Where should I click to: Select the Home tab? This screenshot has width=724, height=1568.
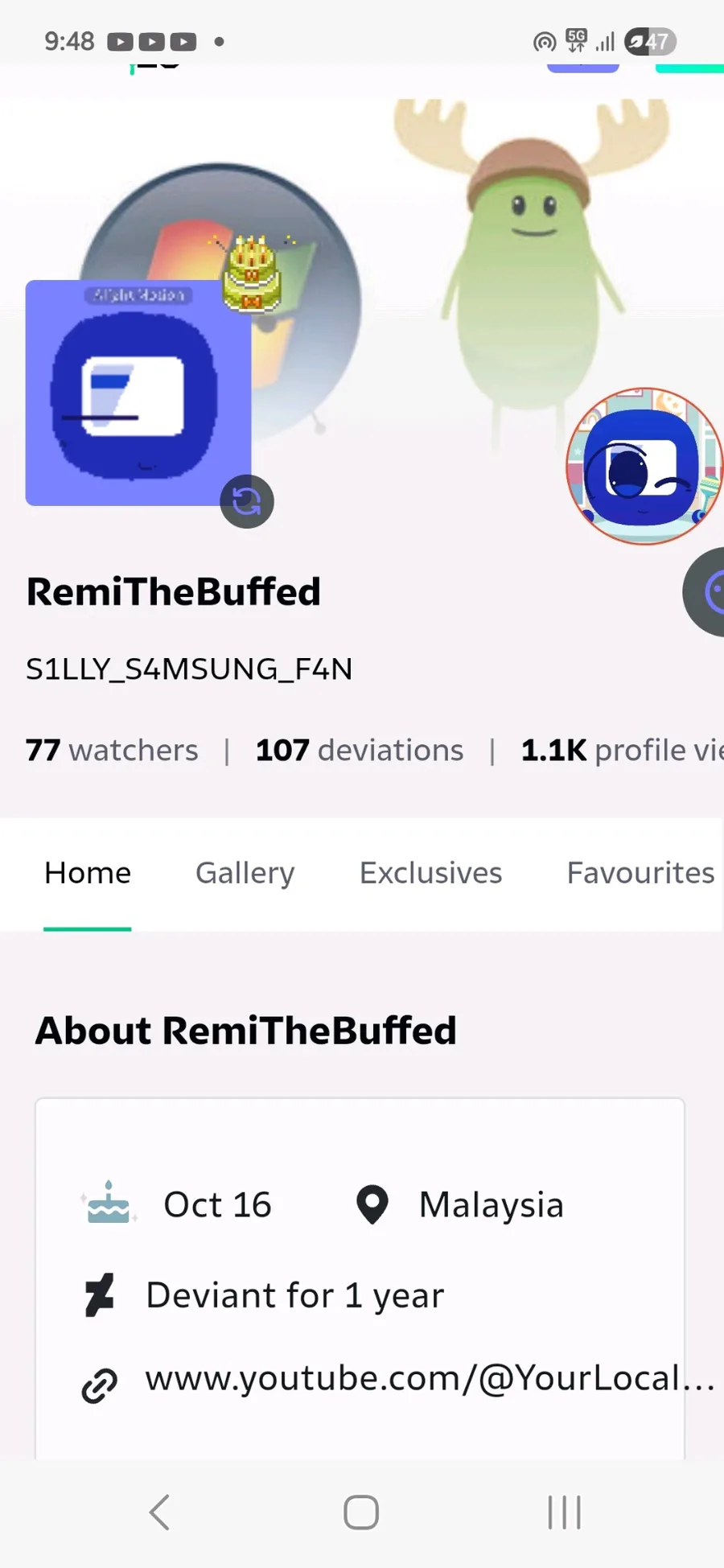point(88,873)
